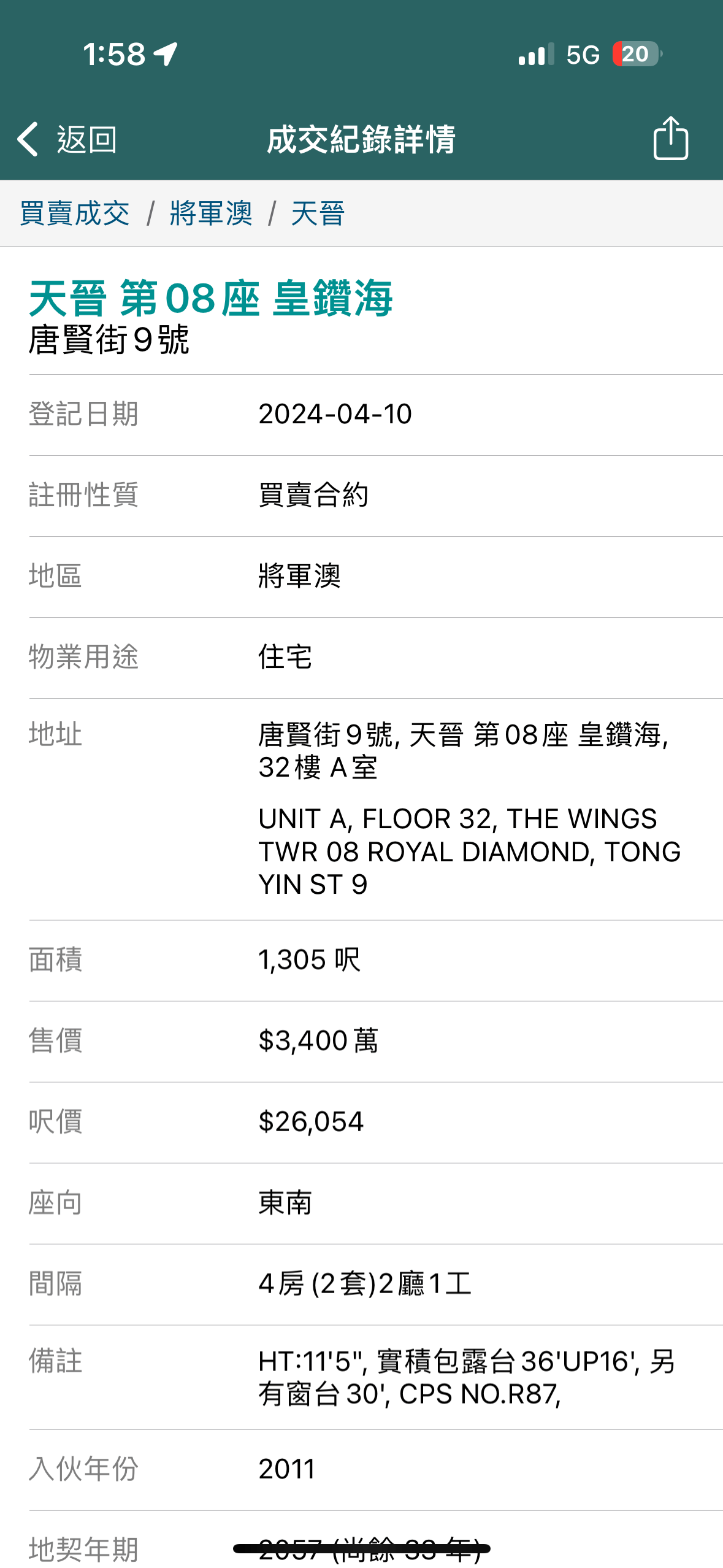
Task: Open the 買賣成交 breadcrumb link
Action: coord(75,213)
